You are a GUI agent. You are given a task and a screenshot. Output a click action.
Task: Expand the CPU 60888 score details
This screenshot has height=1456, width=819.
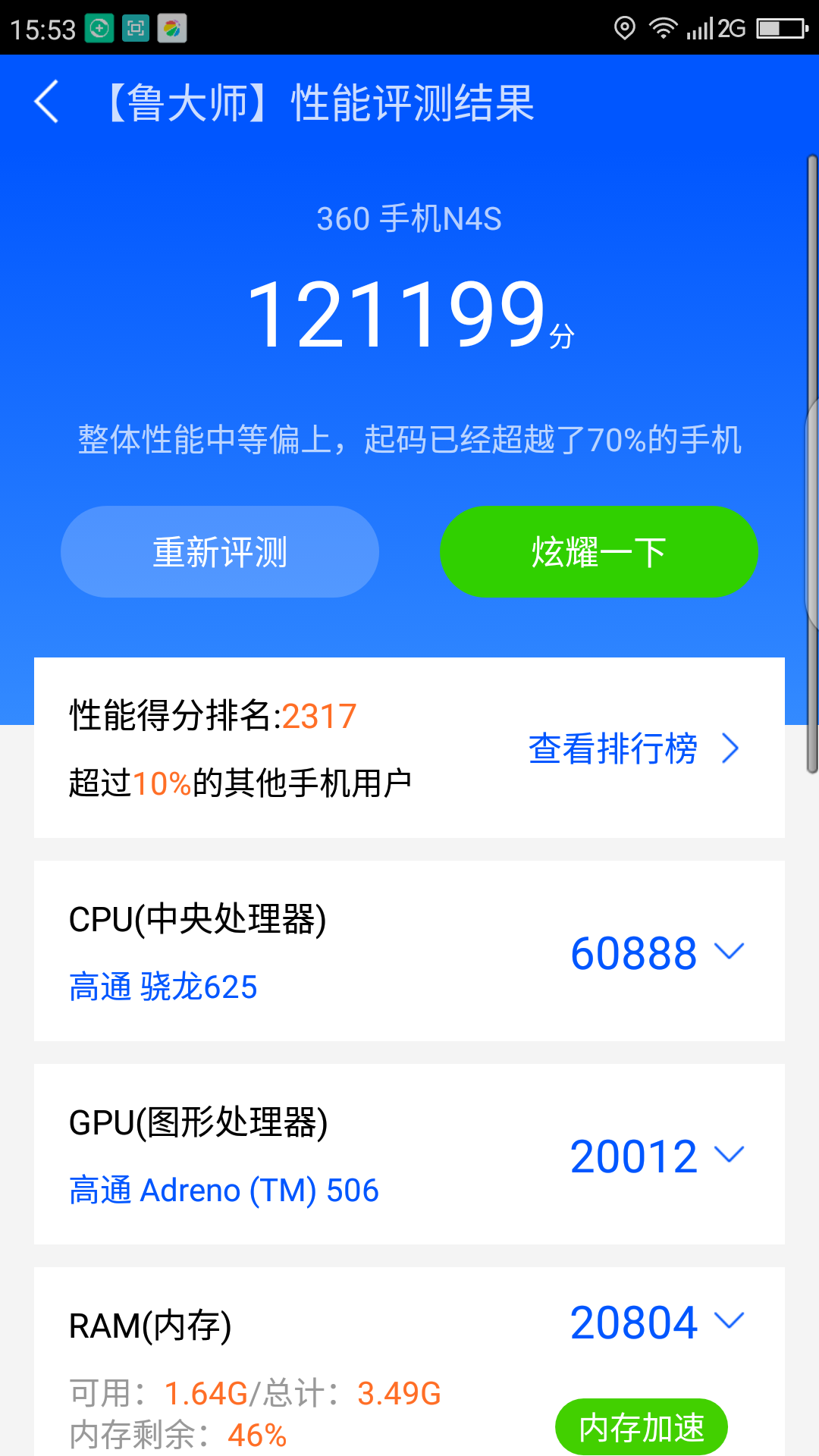click(730, 952)
